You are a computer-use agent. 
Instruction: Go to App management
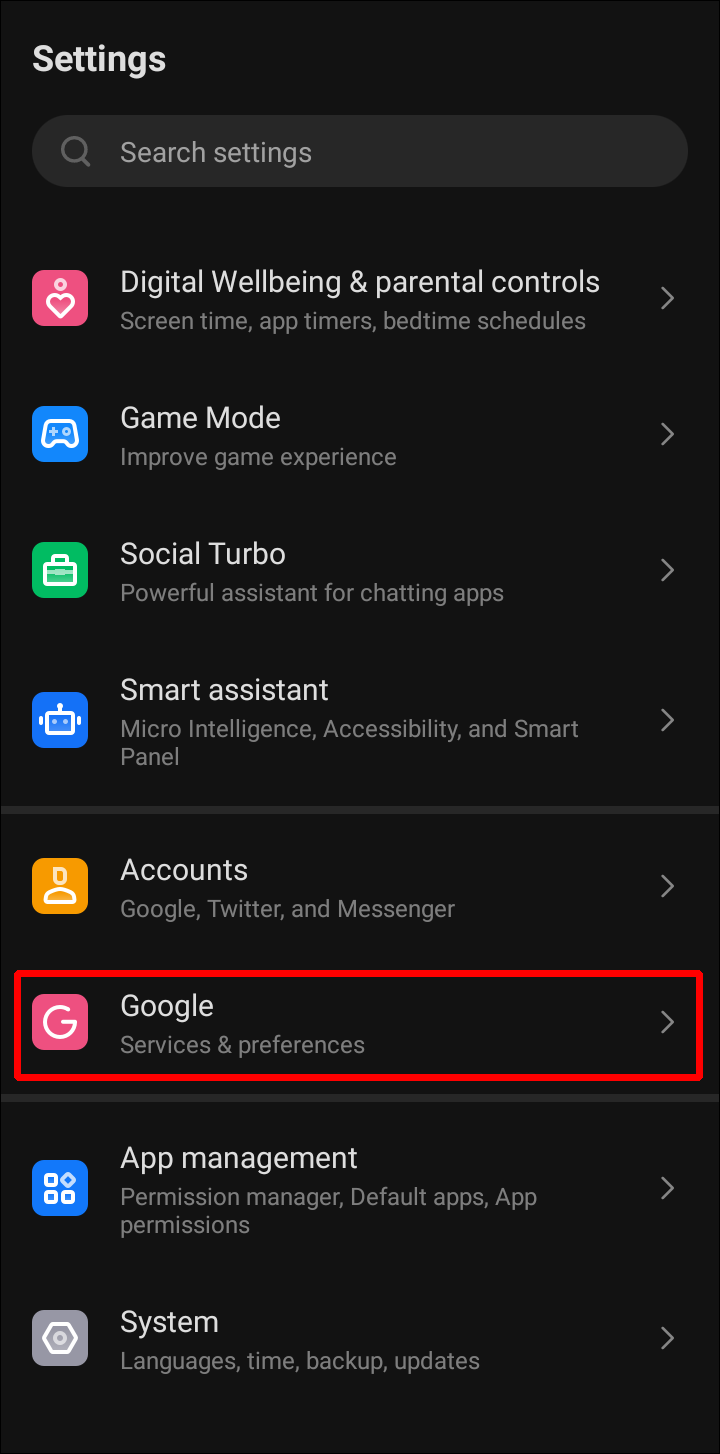click(360, 1189)
